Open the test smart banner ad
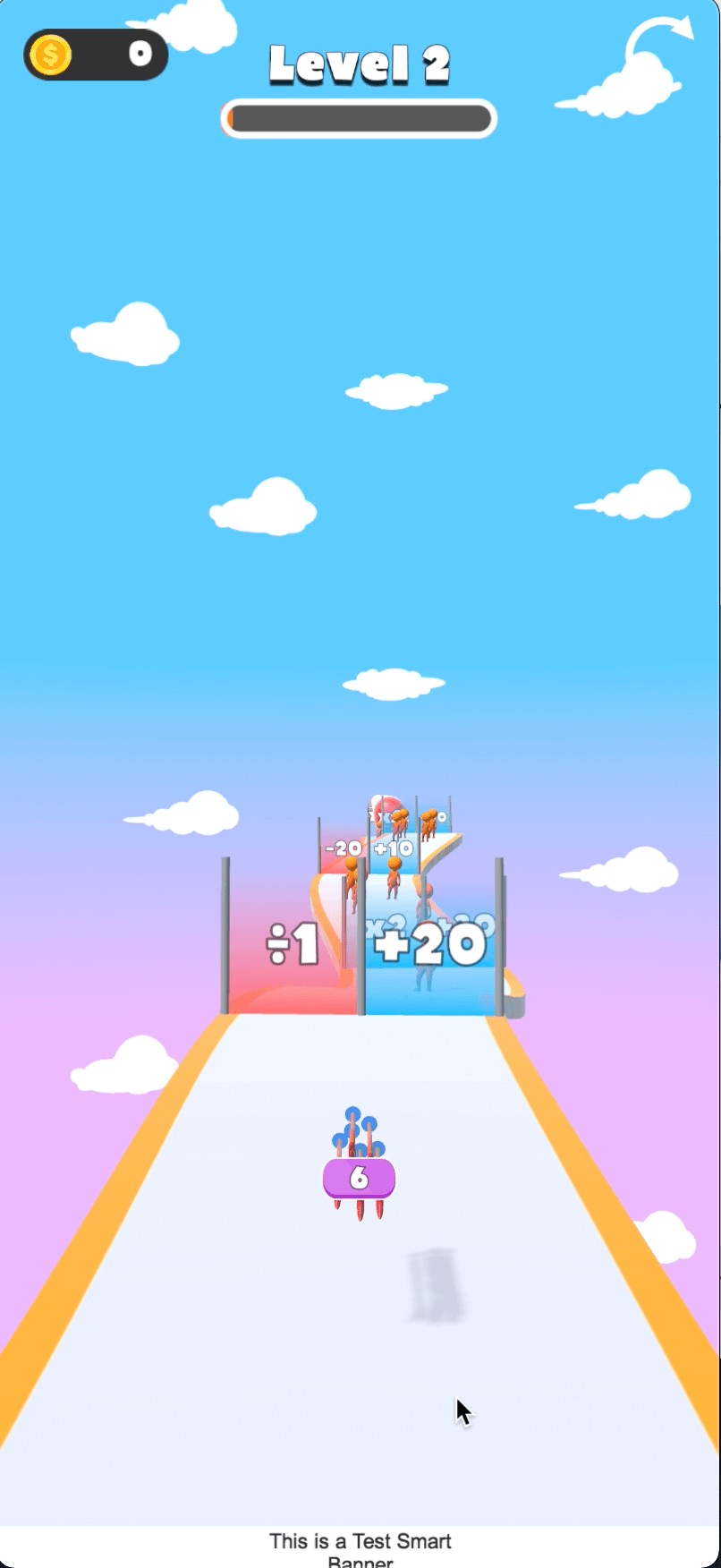The height and width of the screenshot is (1568, 721). tap(360, 1547)
